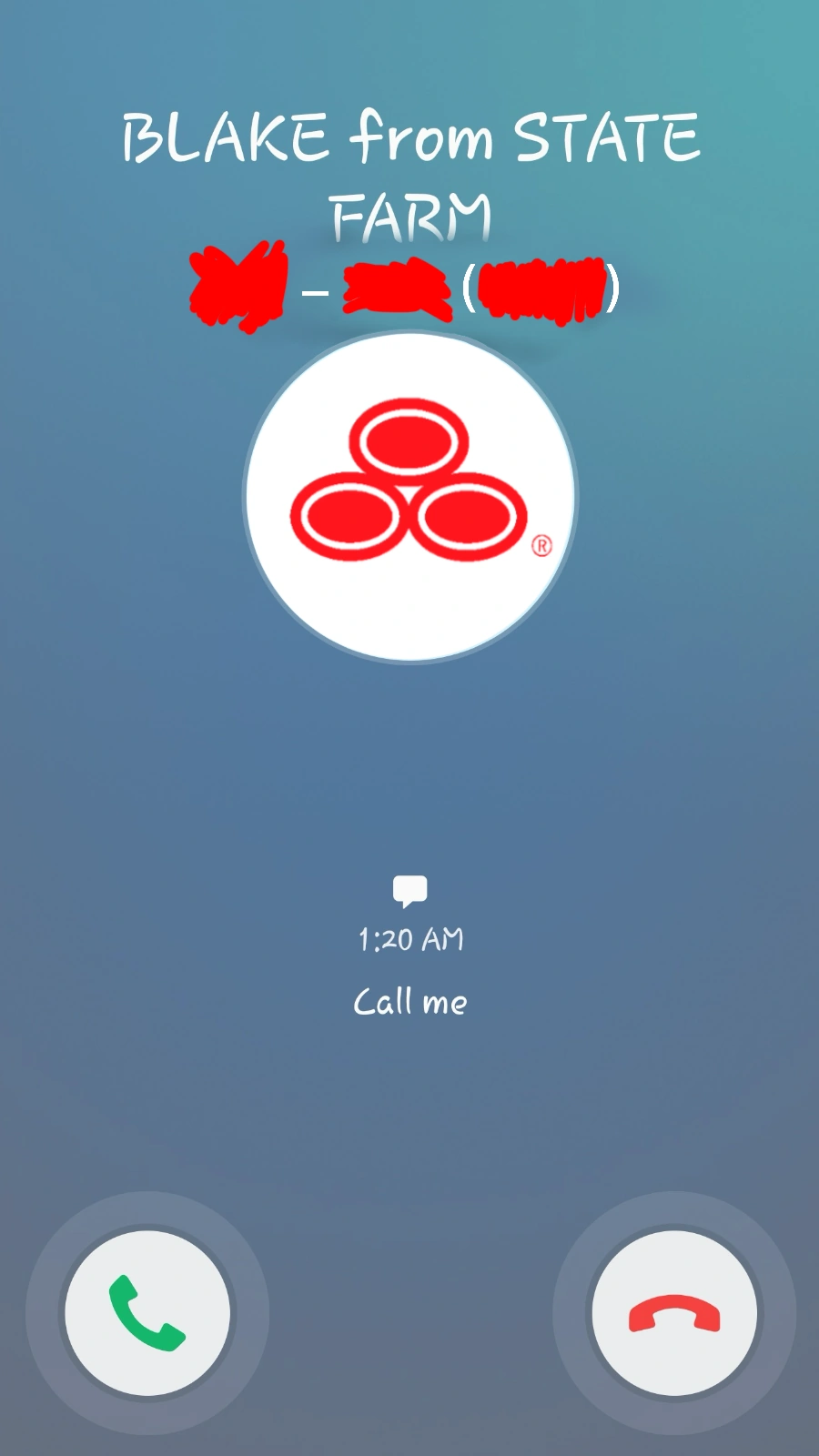The image size is (819, 1456).
Task: Answer the call from Blake
Action: point(147,1312)
